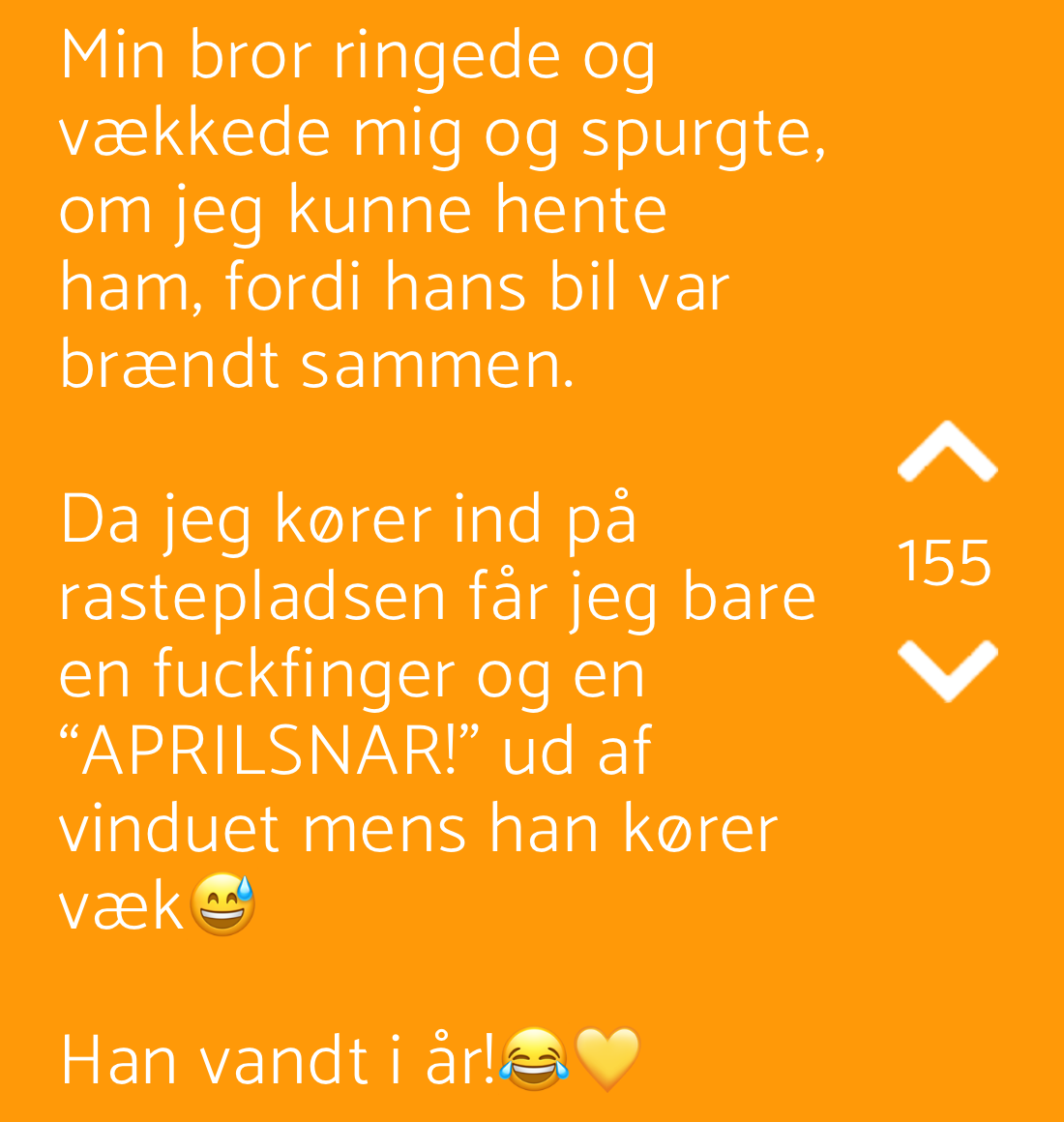
Task: Upvote the post about the April prank
Action: point(947,452)
